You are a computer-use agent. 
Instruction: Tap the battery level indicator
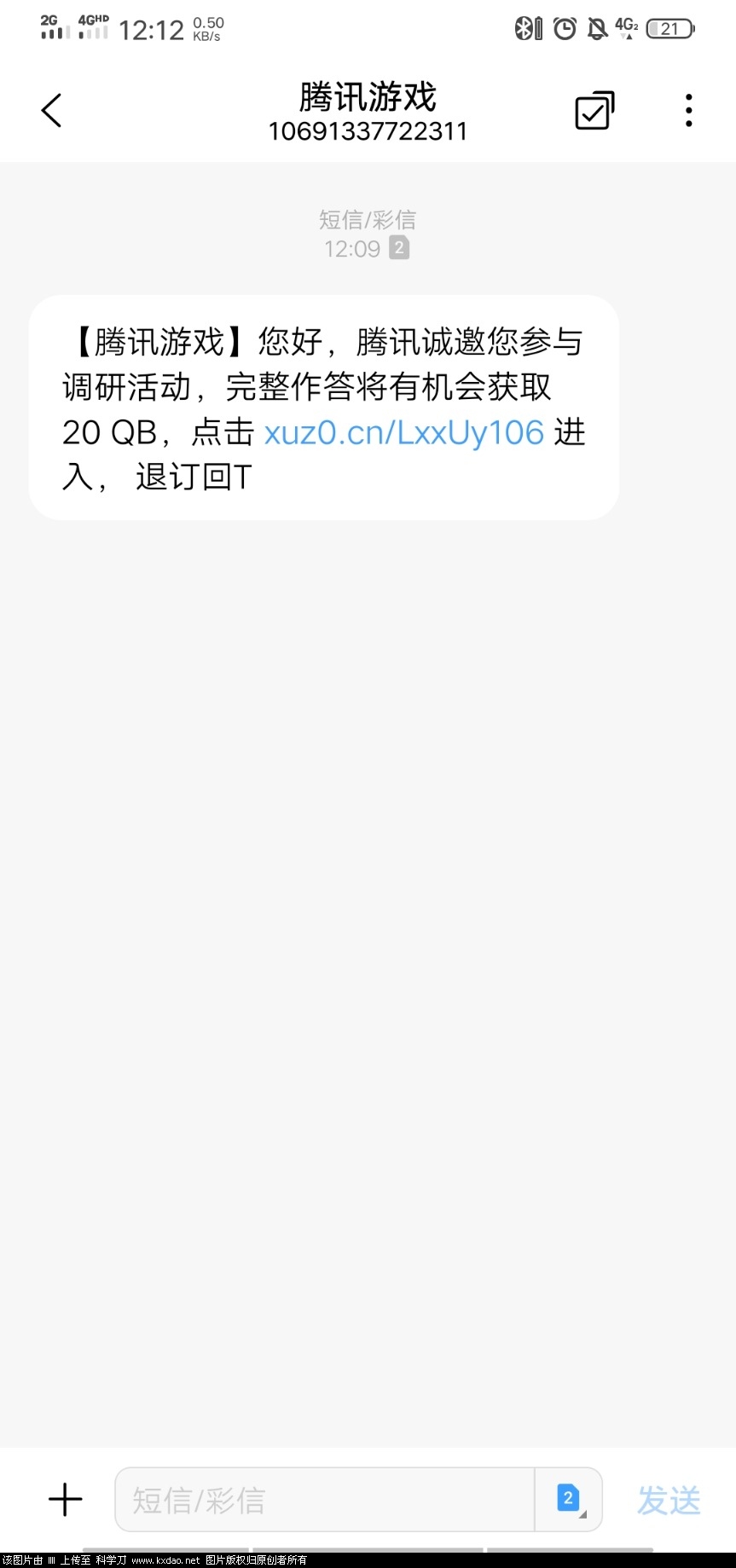(670, 27)
